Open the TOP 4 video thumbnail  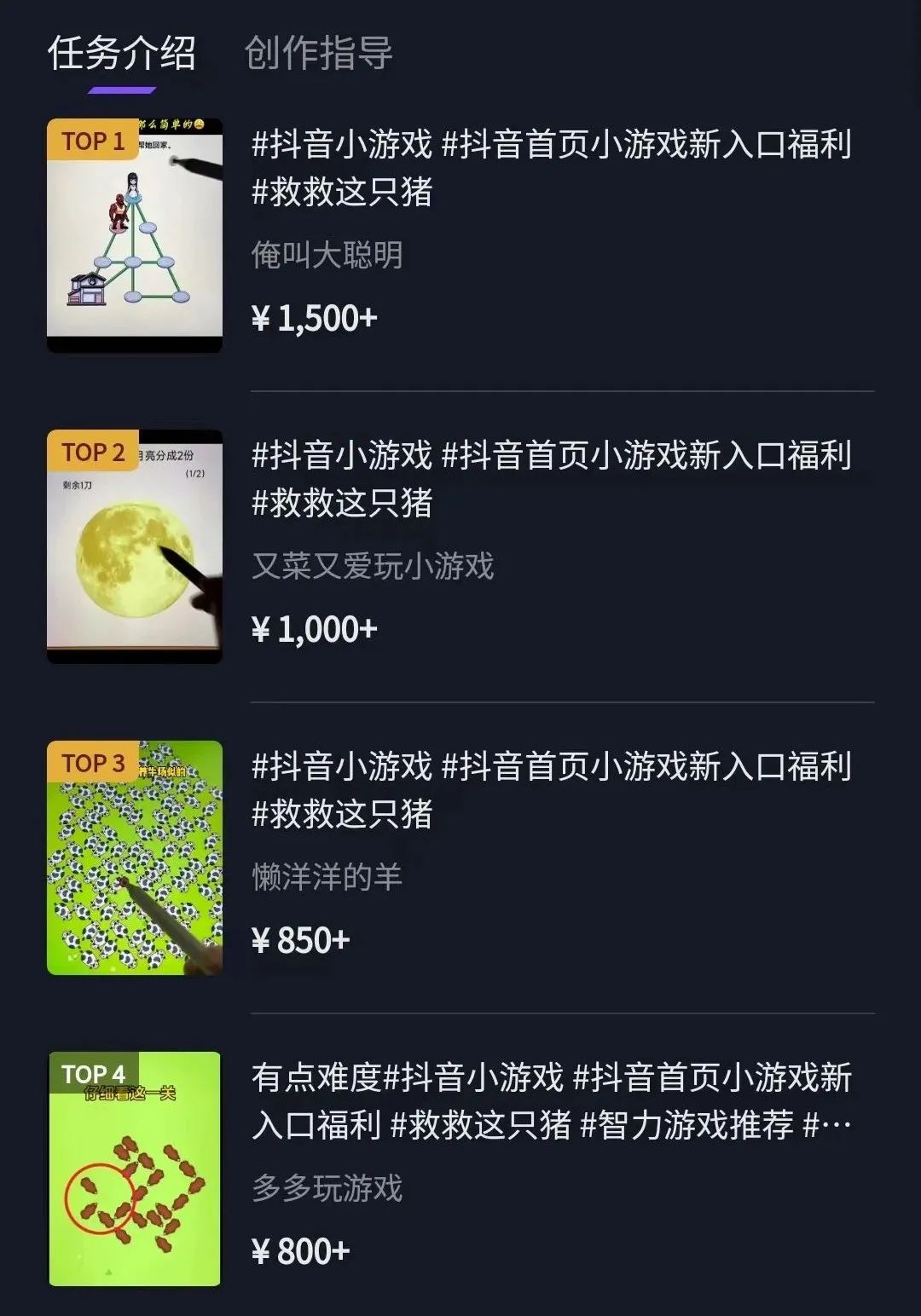pyautogui.click(x=135, y=1169)
